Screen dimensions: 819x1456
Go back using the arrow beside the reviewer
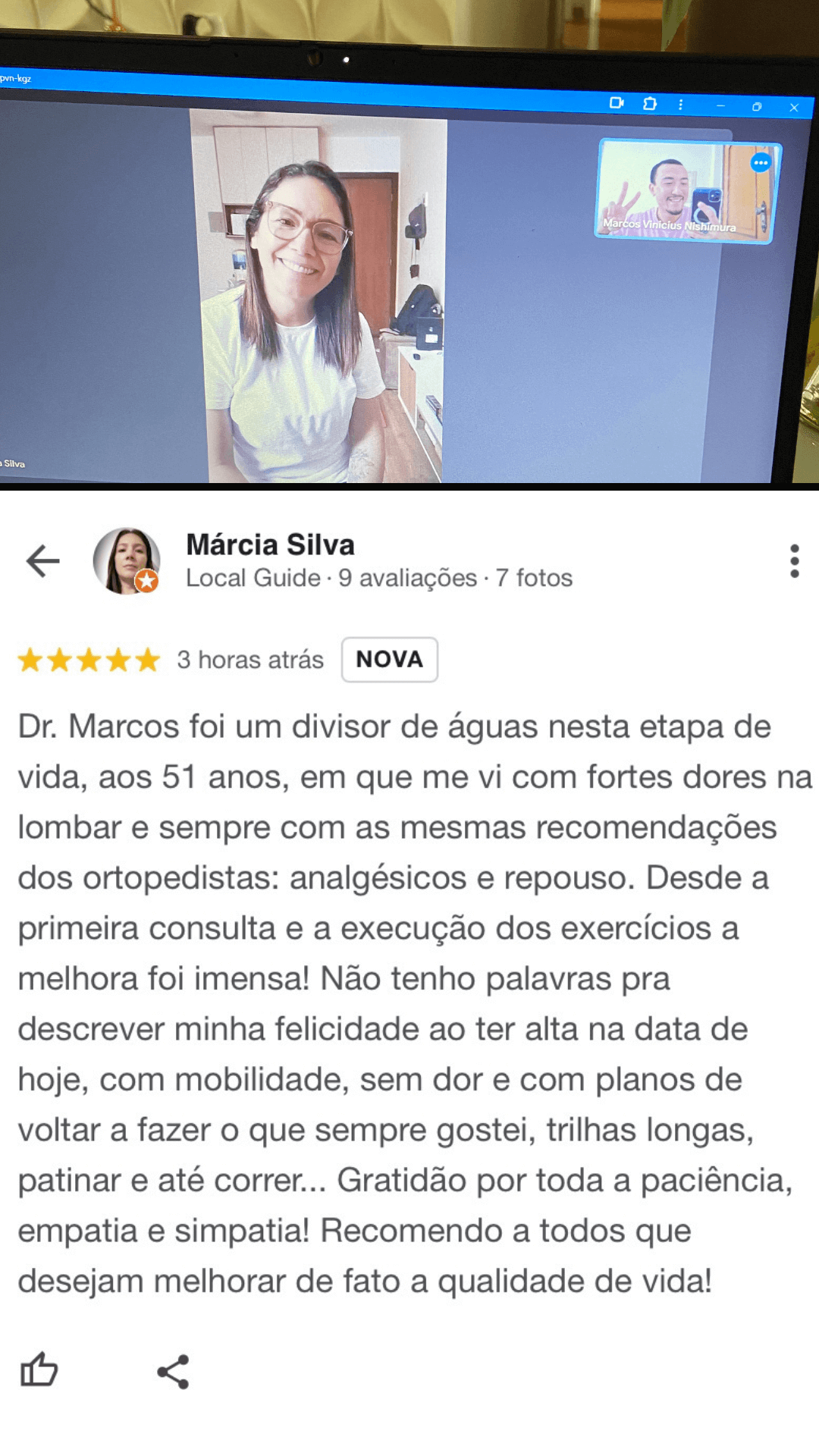click(42, 561)
